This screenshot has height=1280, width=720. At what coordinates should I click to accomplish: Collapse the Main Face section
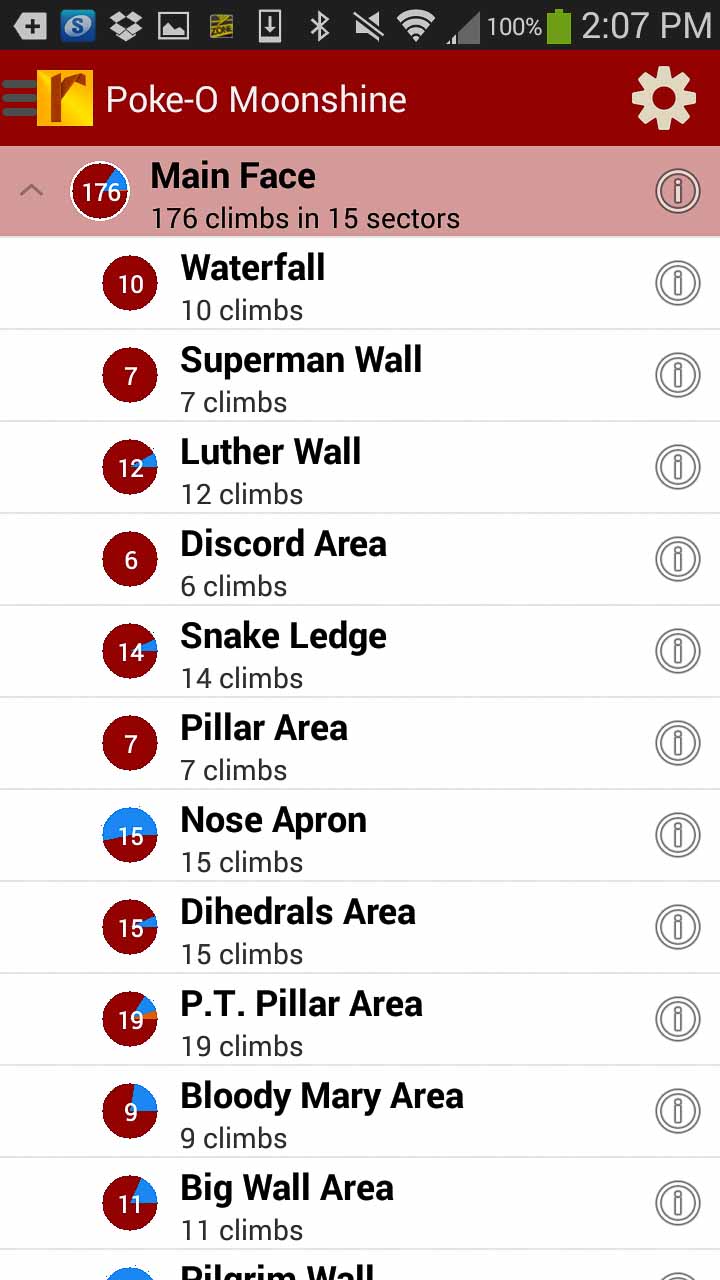32,190
